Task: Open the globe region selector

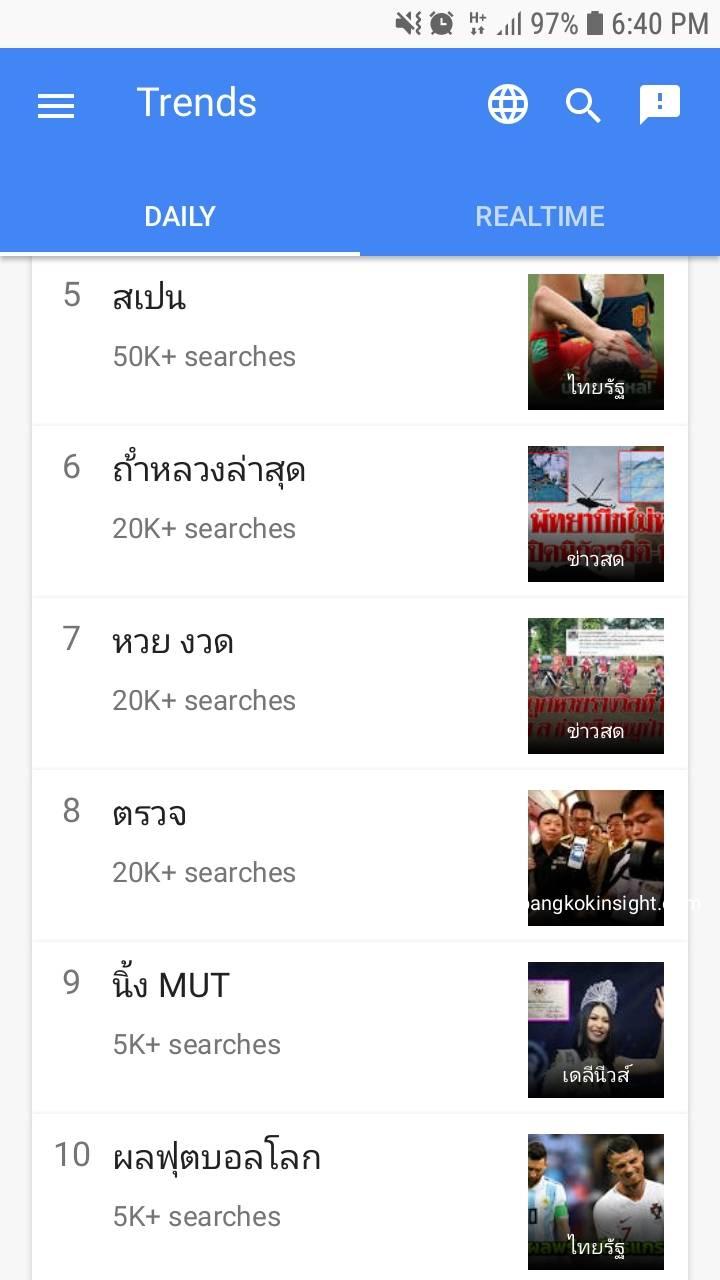Action: 508,104
